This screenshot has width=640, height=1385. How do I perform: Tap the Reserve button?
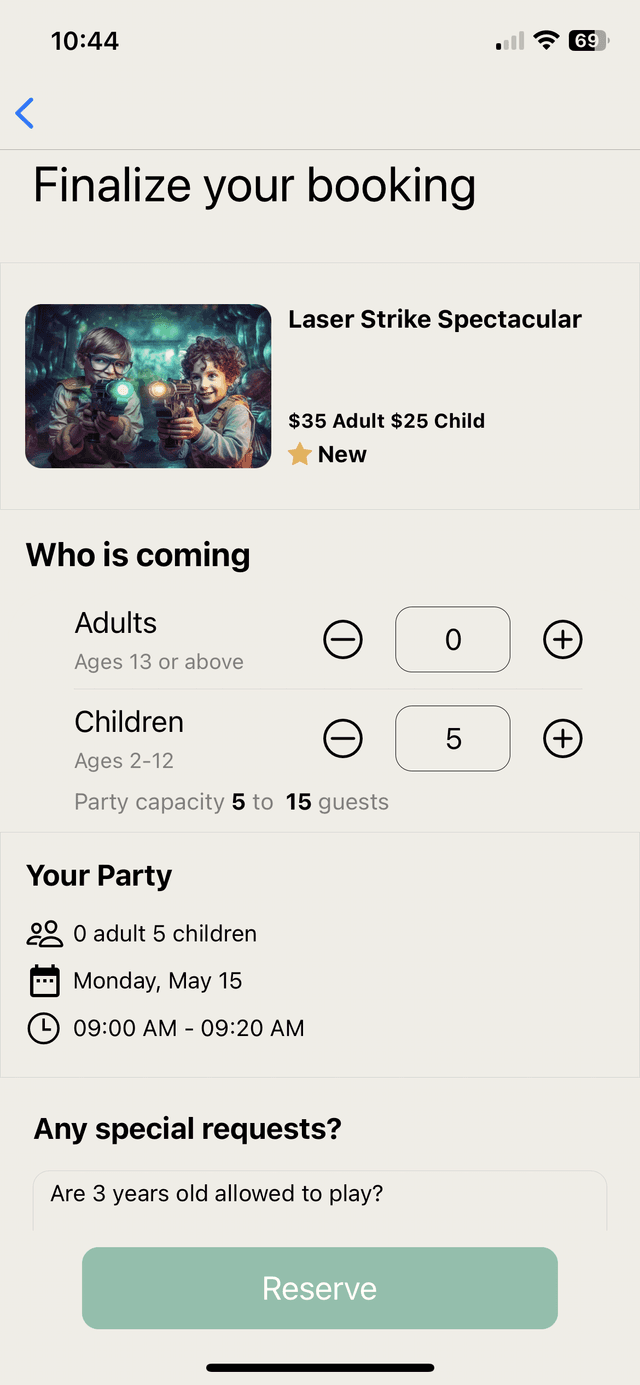pos(319,1288)
